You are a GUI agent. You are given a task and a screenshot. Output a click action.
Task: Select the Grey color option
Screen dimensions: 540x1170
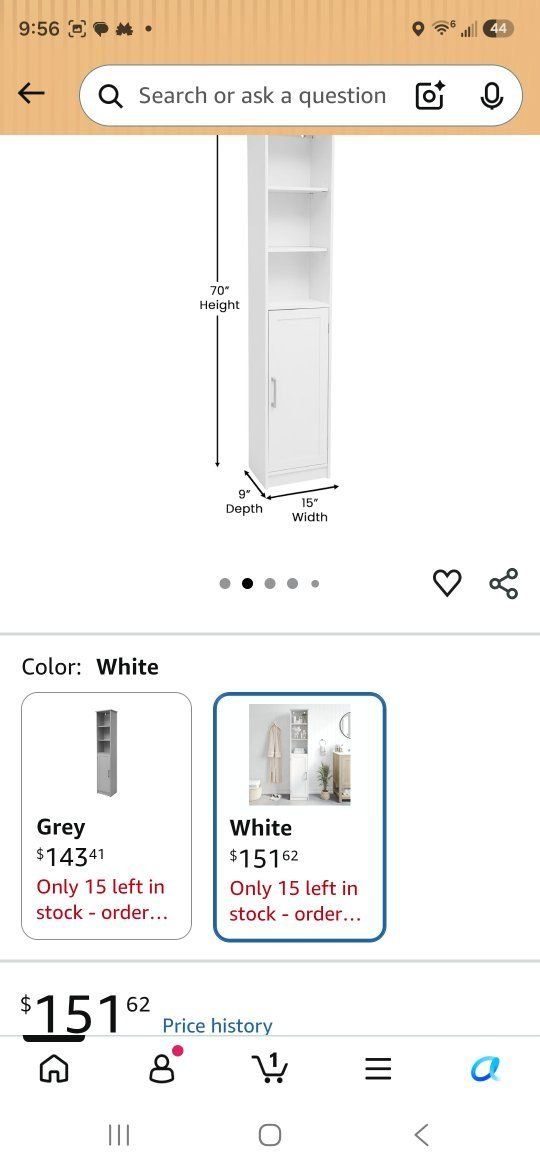pyautogui.click(x=107, y=816)
